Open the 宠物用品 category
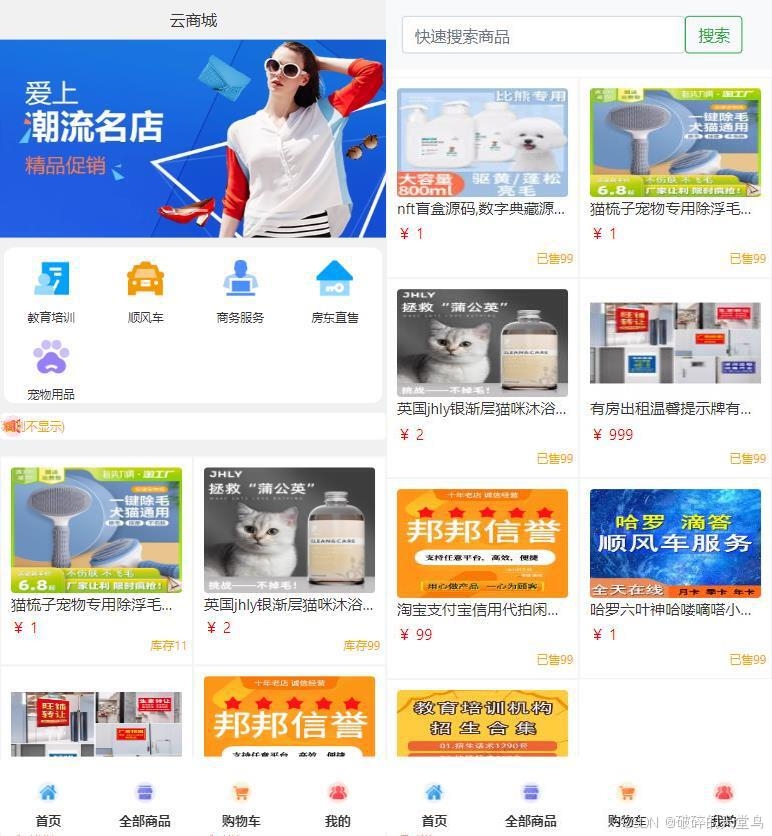Screen dimensions: 772x836 coord(51,368)
